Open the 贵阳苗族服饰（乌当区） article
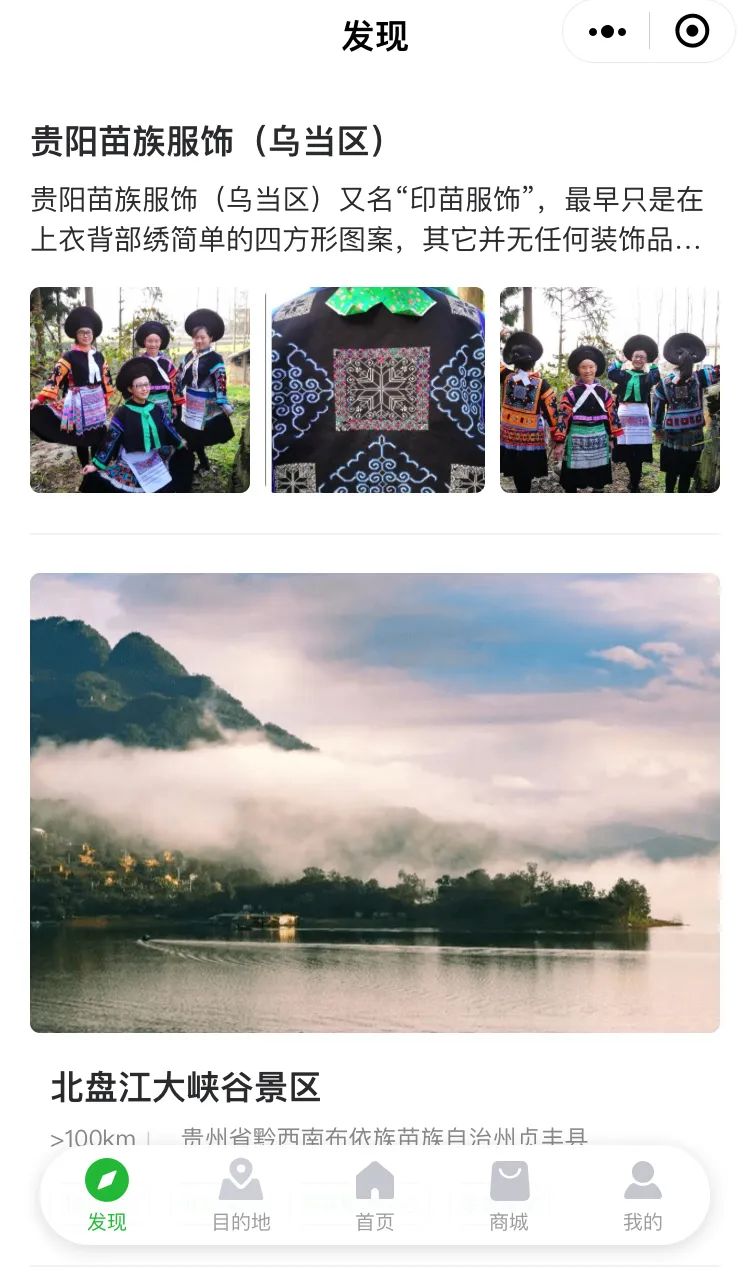 tap(208, 142)
